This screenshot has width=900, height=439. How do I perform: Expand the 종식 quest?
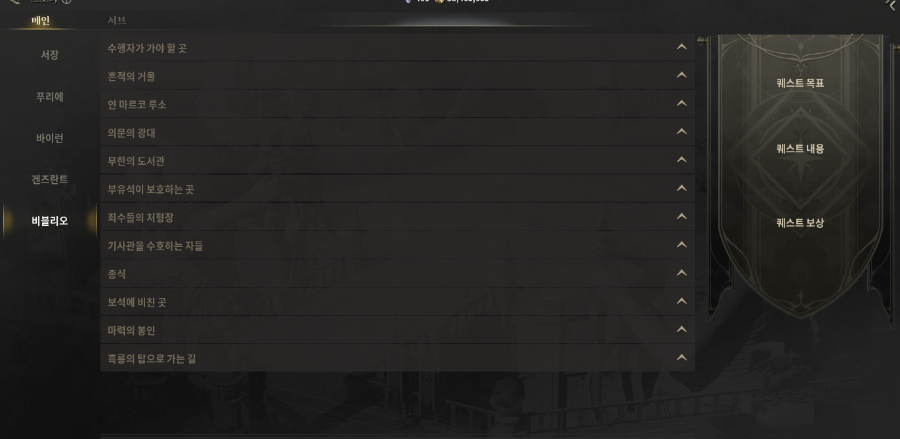681,273
